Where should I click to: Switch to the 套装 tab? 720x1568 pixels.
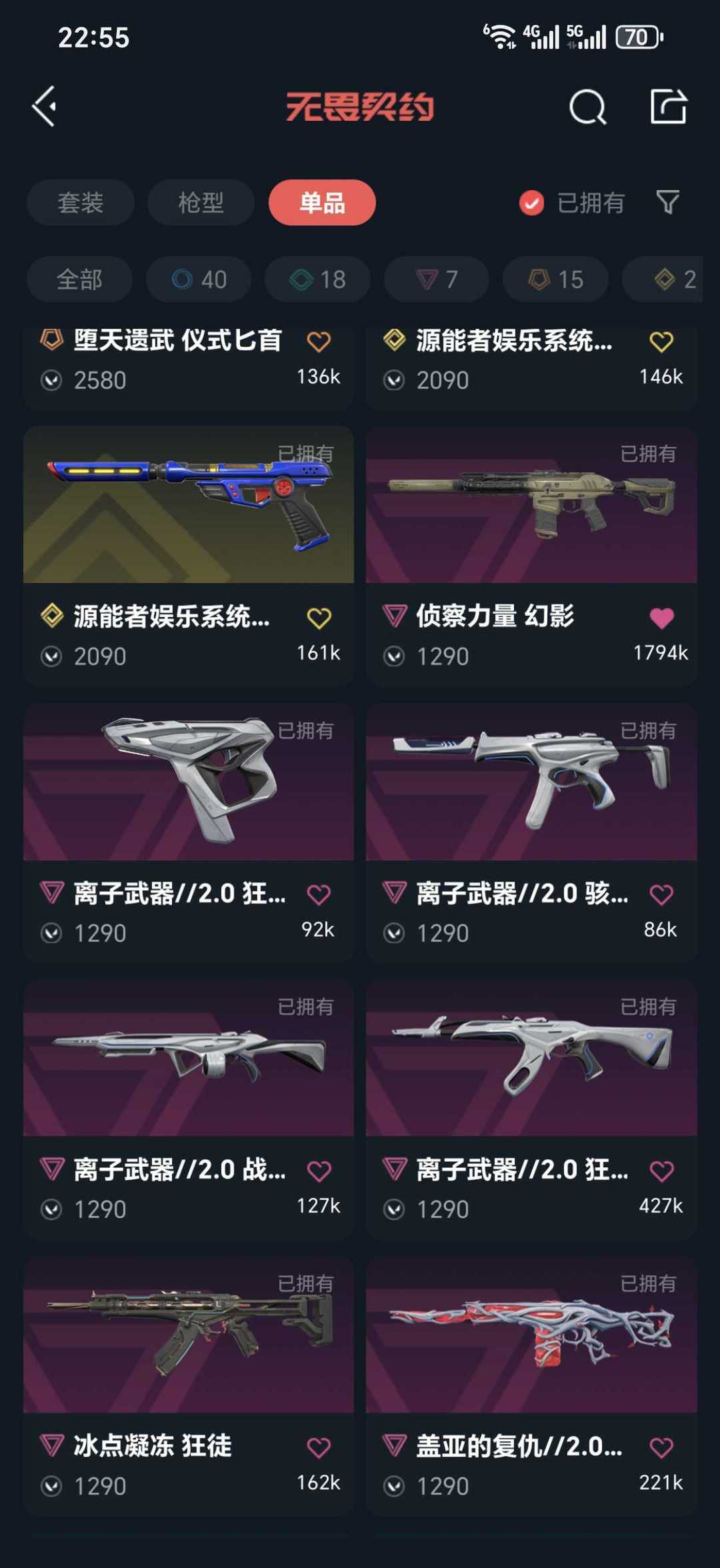[x=80, y=203]
